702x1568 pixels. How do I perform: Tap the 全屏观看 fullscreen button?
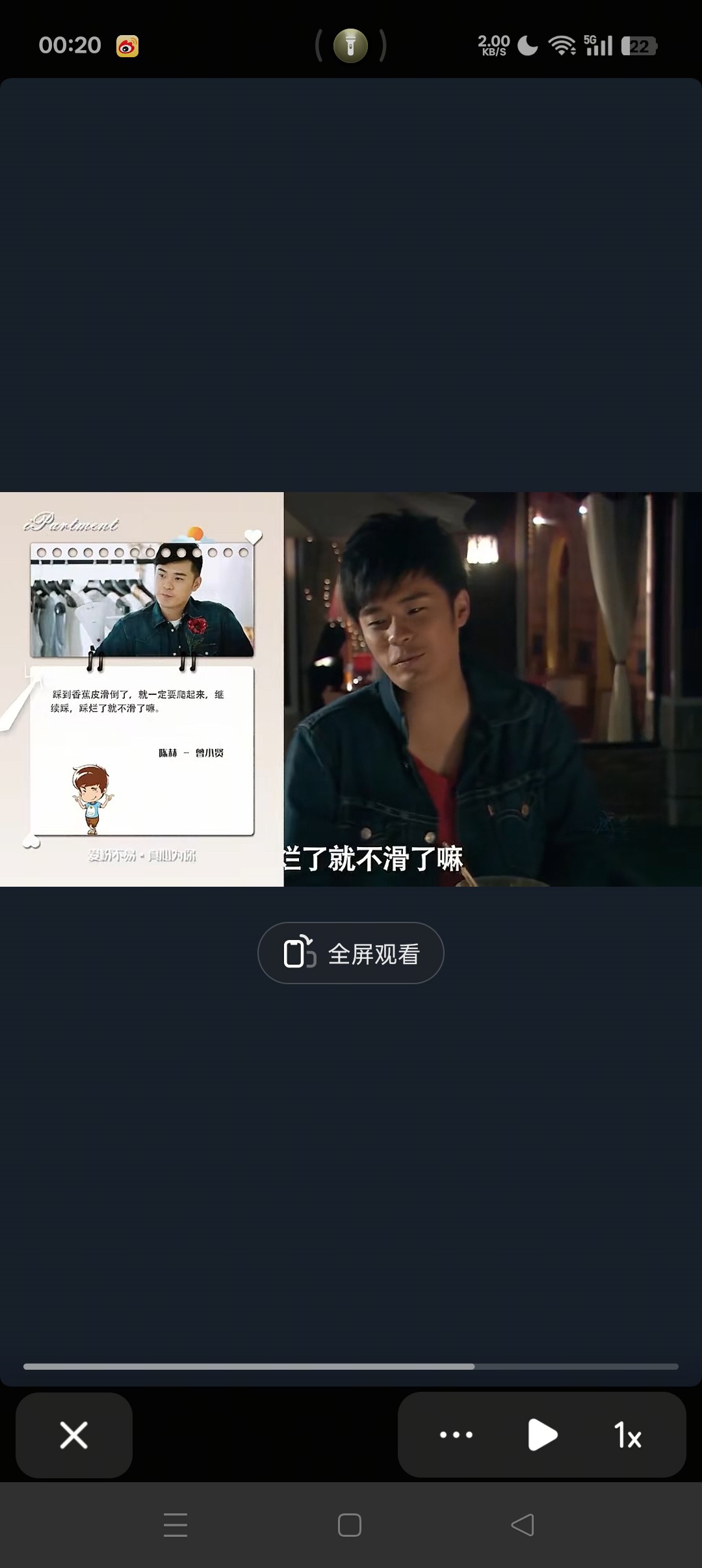(351, 953)
